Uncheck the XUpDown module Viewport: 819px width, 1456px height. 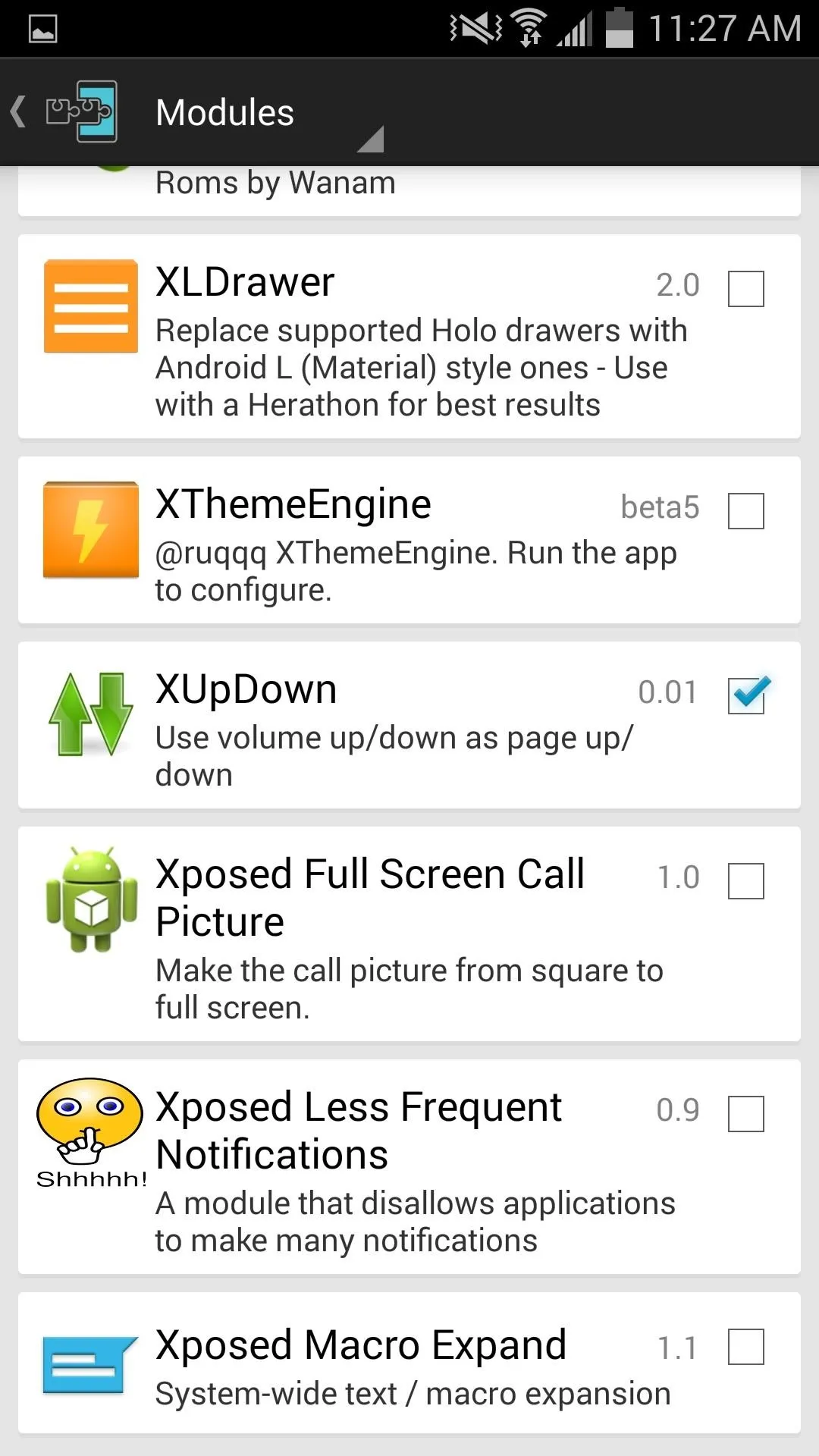[x=747, y=695]
